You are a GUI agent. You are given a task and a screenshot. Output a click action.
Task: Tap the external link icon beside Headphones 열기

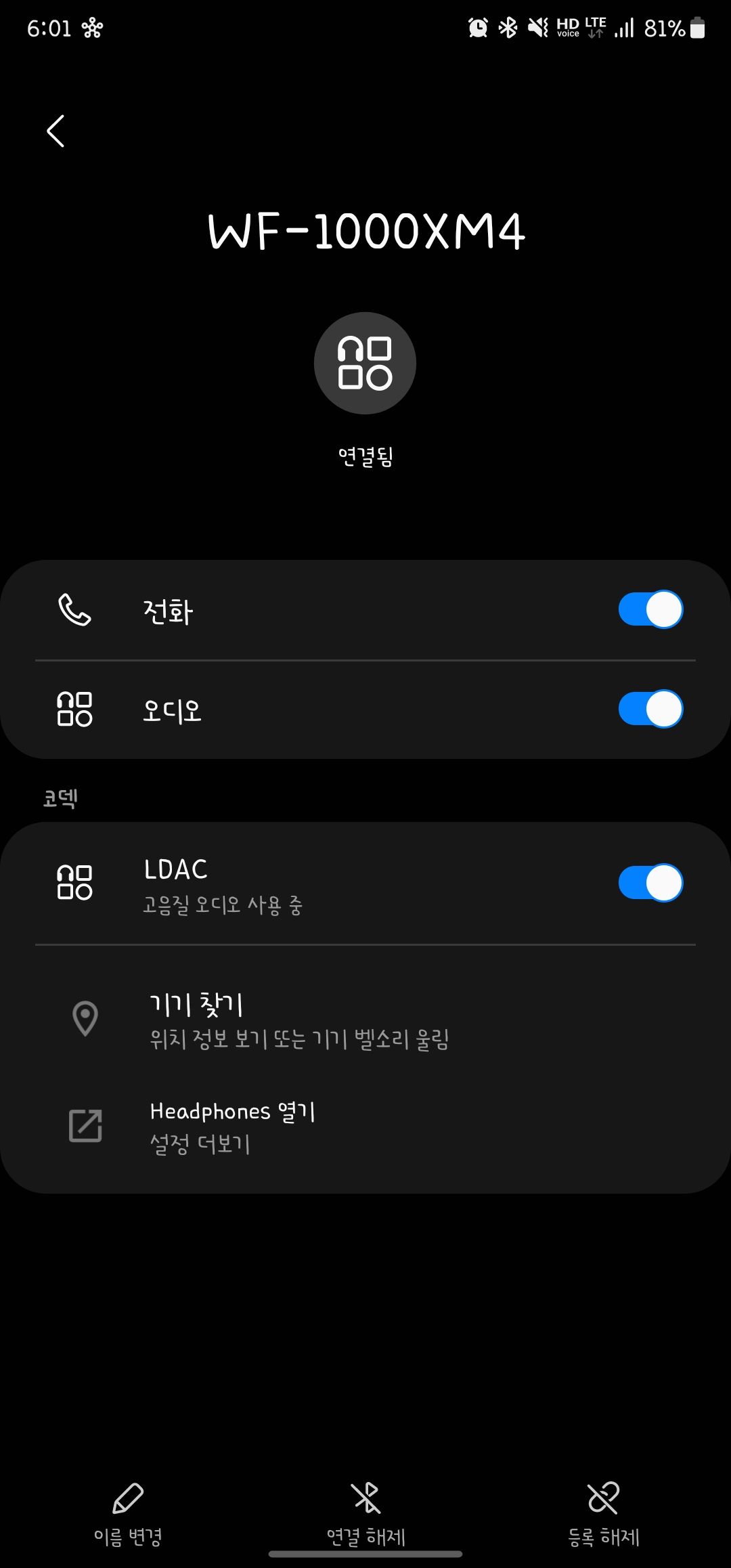[85, 1125]
